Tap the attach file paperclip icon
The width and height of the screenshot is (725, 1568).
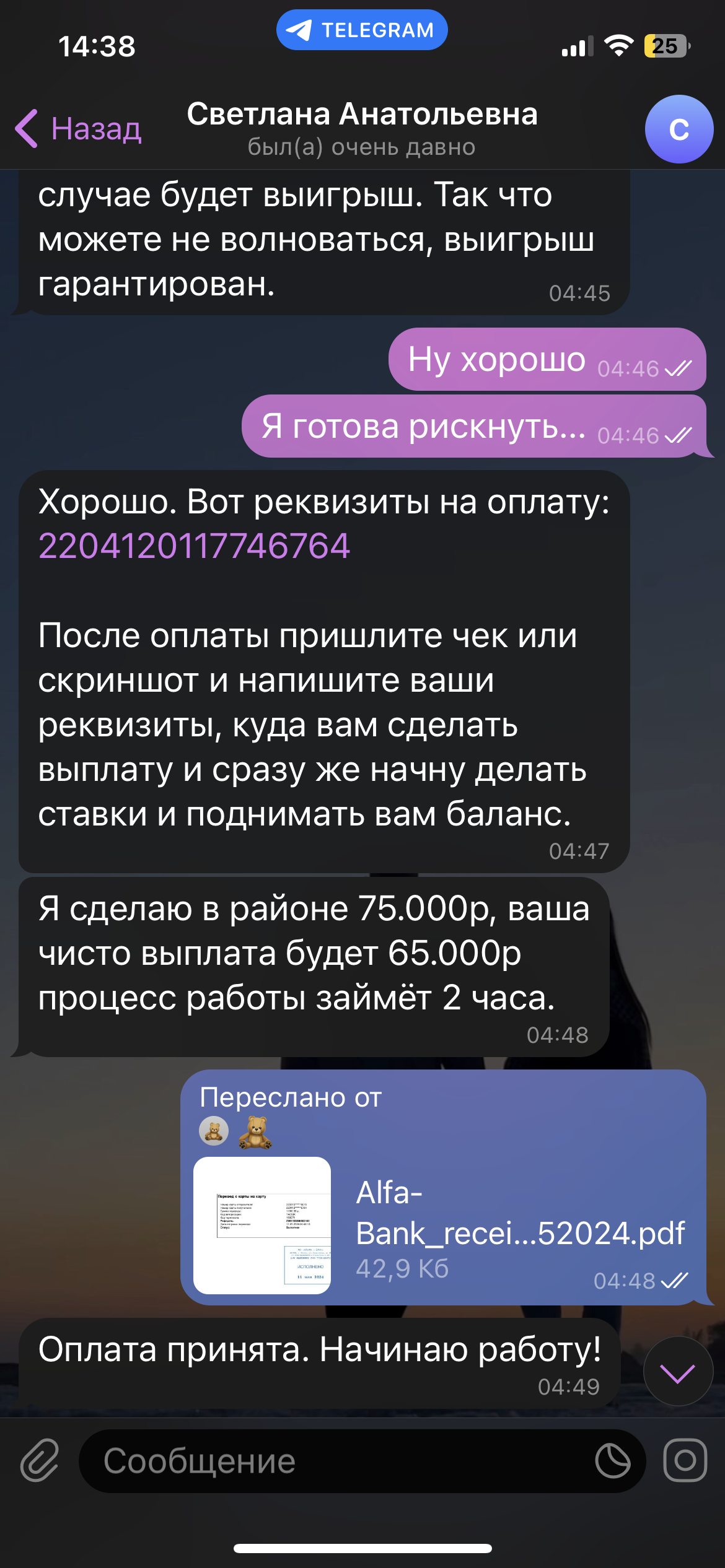tap(40, 1460)
